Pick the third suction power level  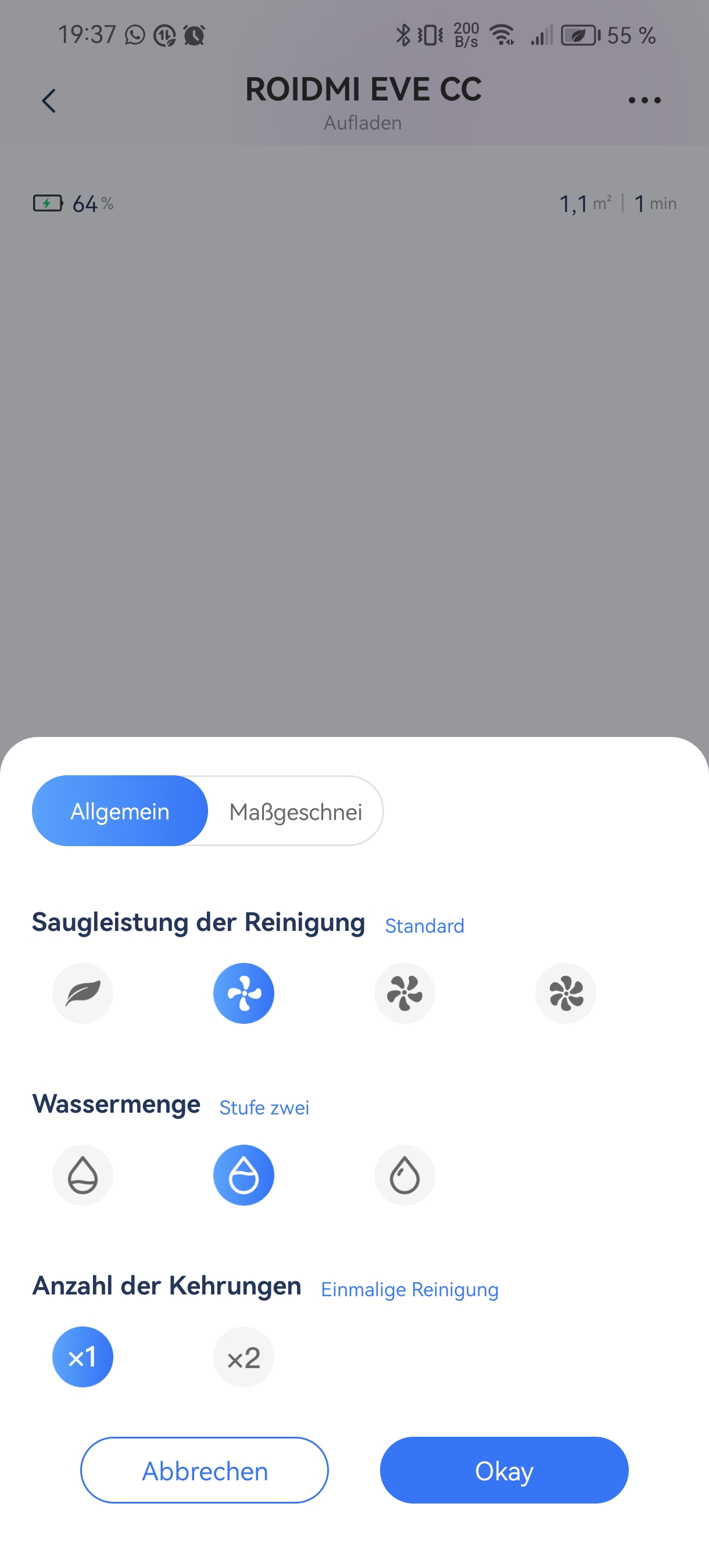(x=404, y=994)
